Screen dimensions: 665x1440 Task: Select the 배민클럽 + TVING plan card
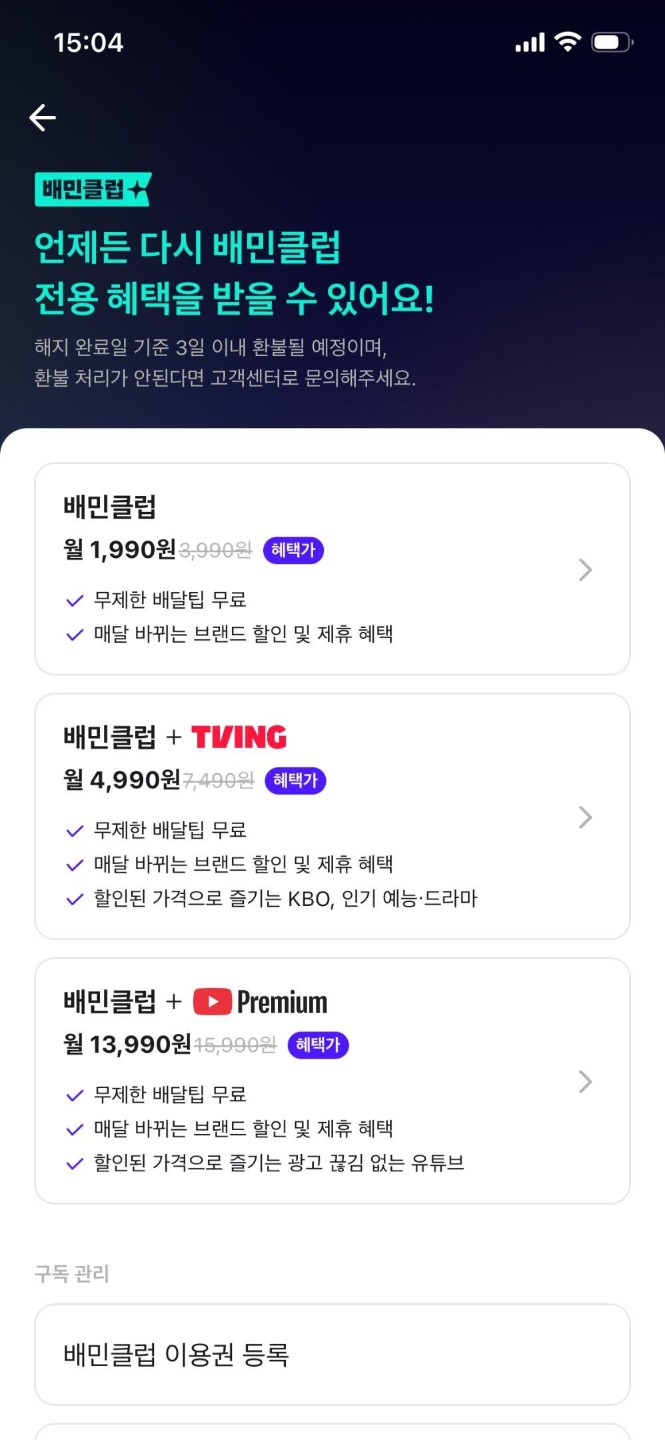[x=332, y=816]
